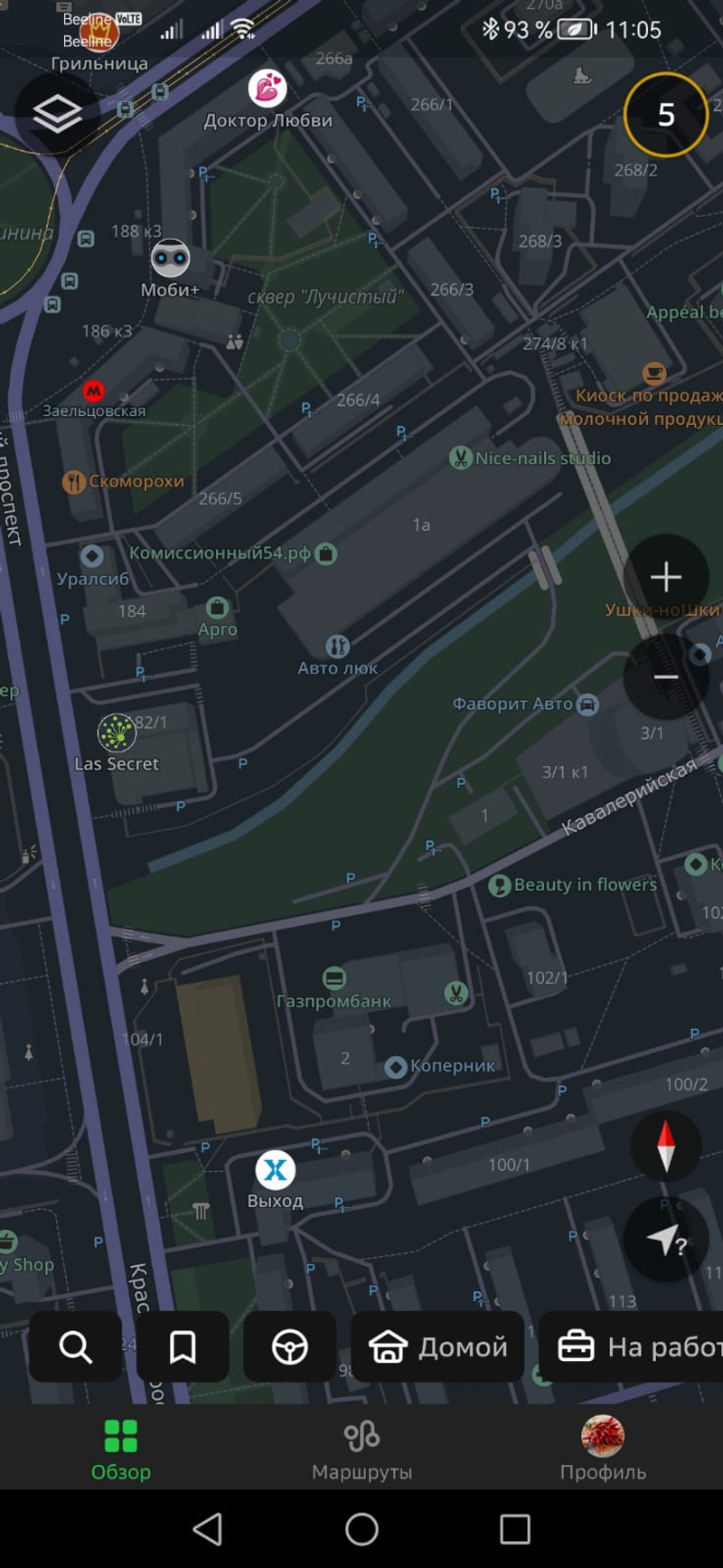Open the Доктор Любви map marker
The height and width of the screenshot is (1568, 723).
pyautogui.click(x=268, y=100)
